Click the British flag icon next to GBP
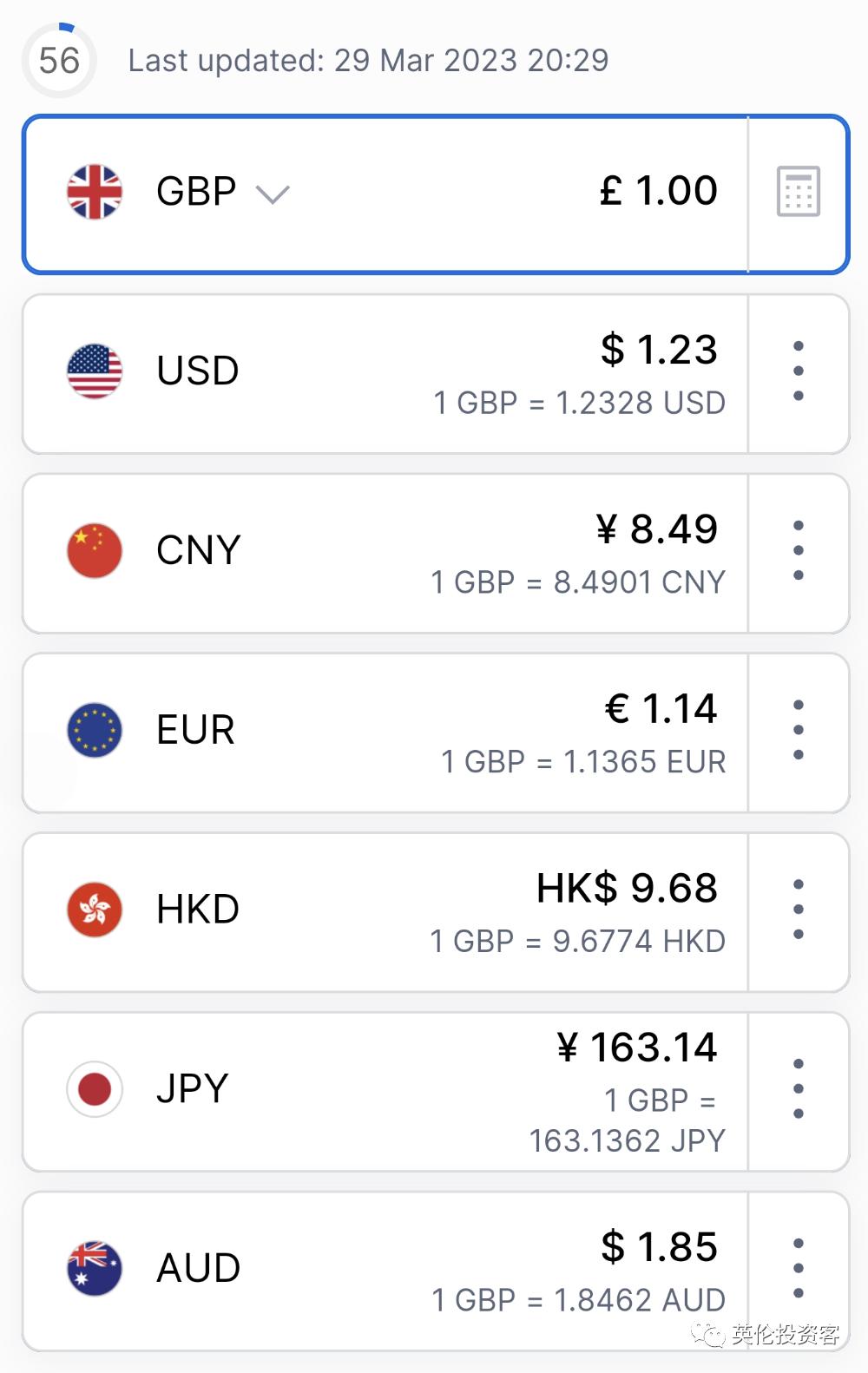The image size is (868, 1373). click(x=94, y=192)
